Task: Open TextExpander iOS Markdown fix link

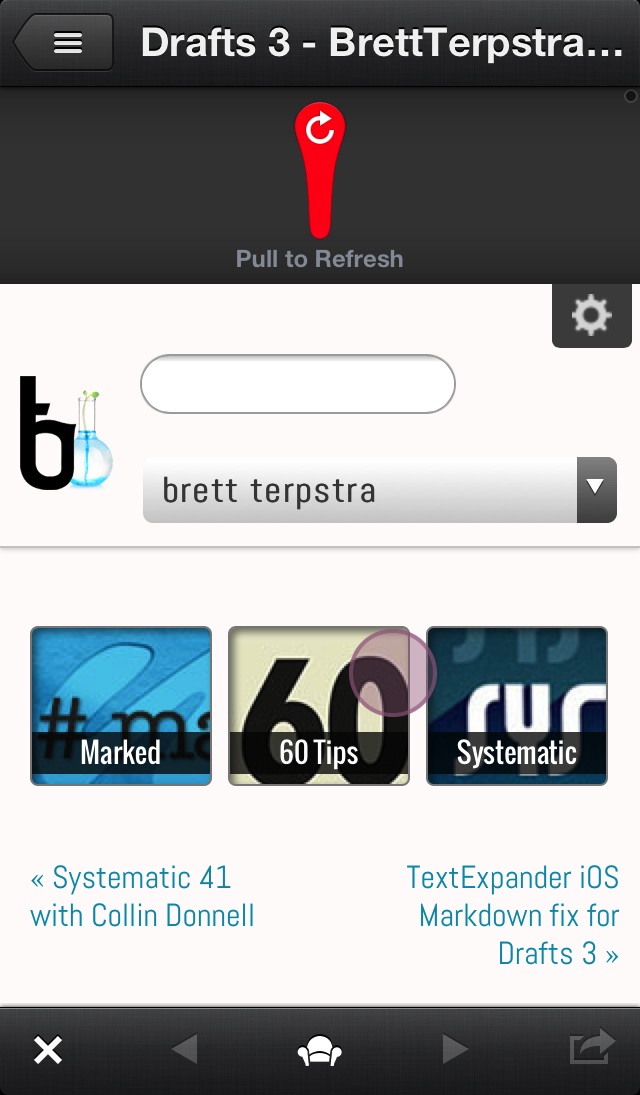Action: coord(515,915)
